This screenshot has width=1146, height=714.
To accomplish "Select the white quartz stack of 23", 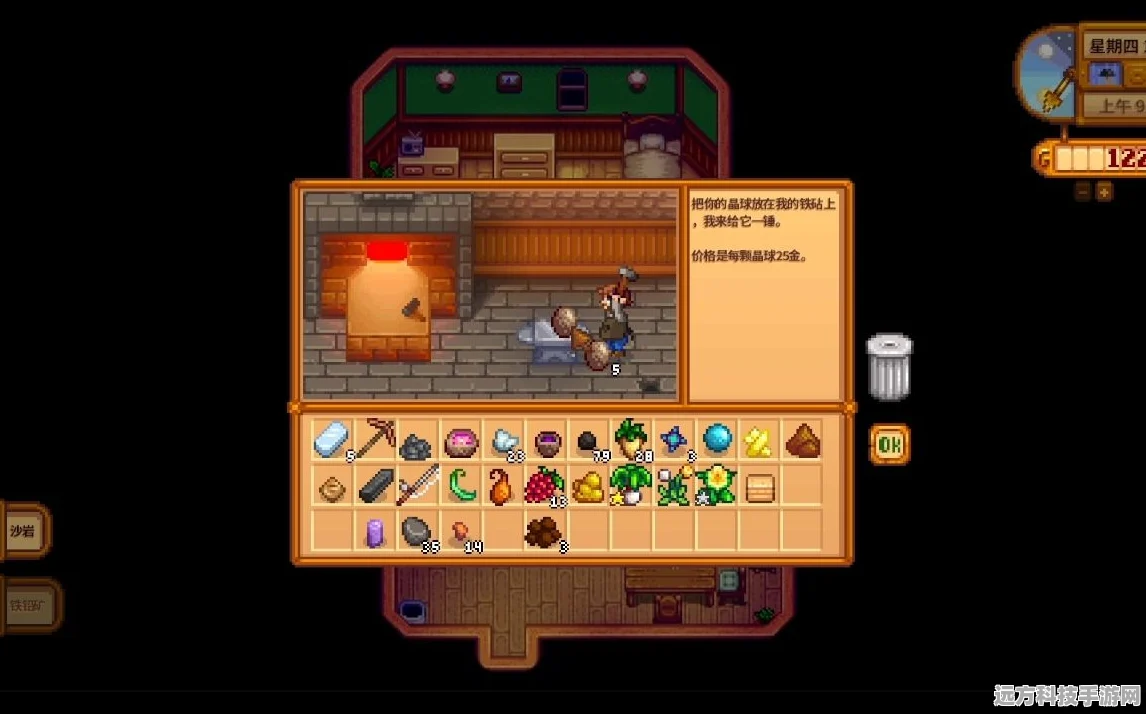I will pyautogui.click(x=503, y=439).
